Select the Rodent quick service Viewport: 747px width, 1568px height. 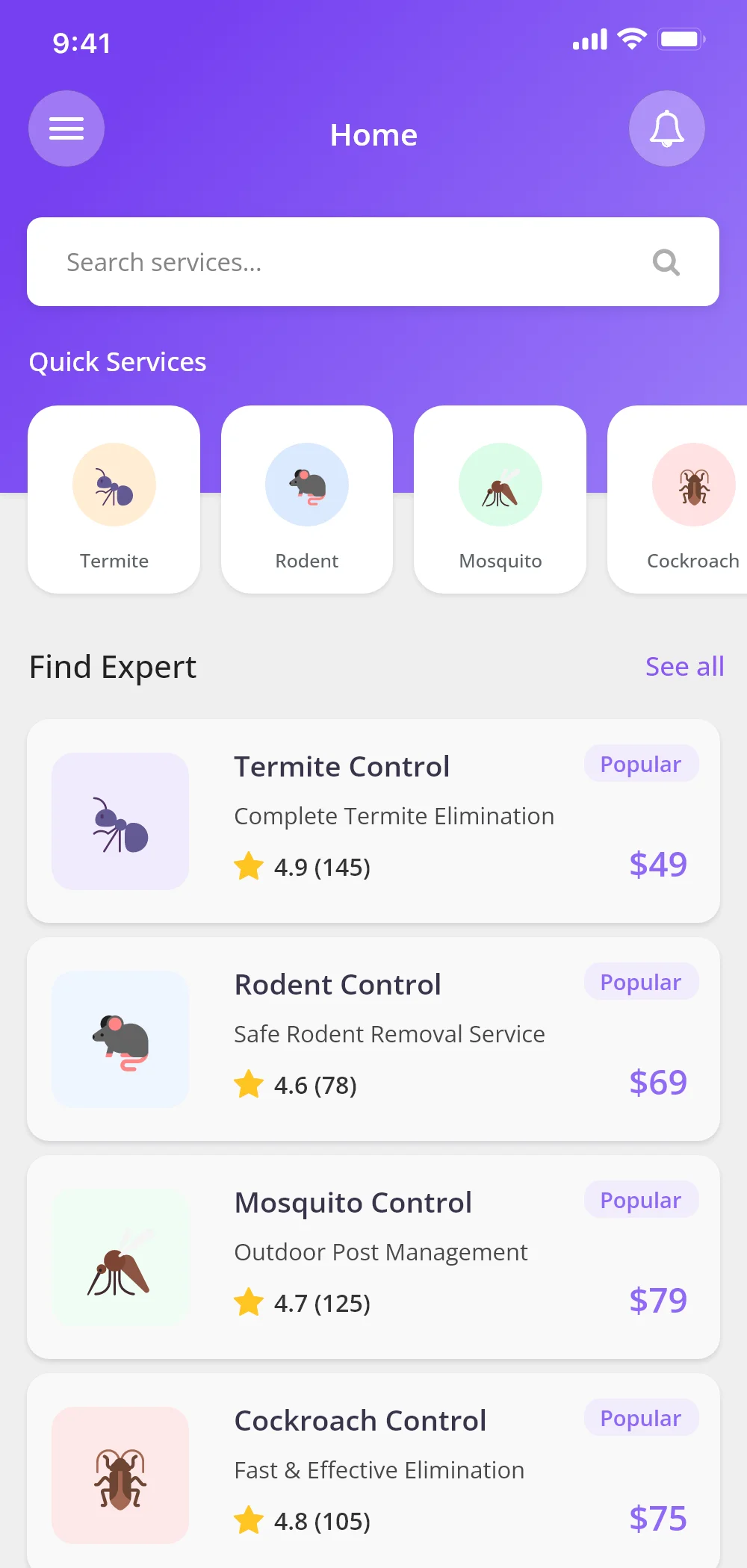click(x=307, y=500)
